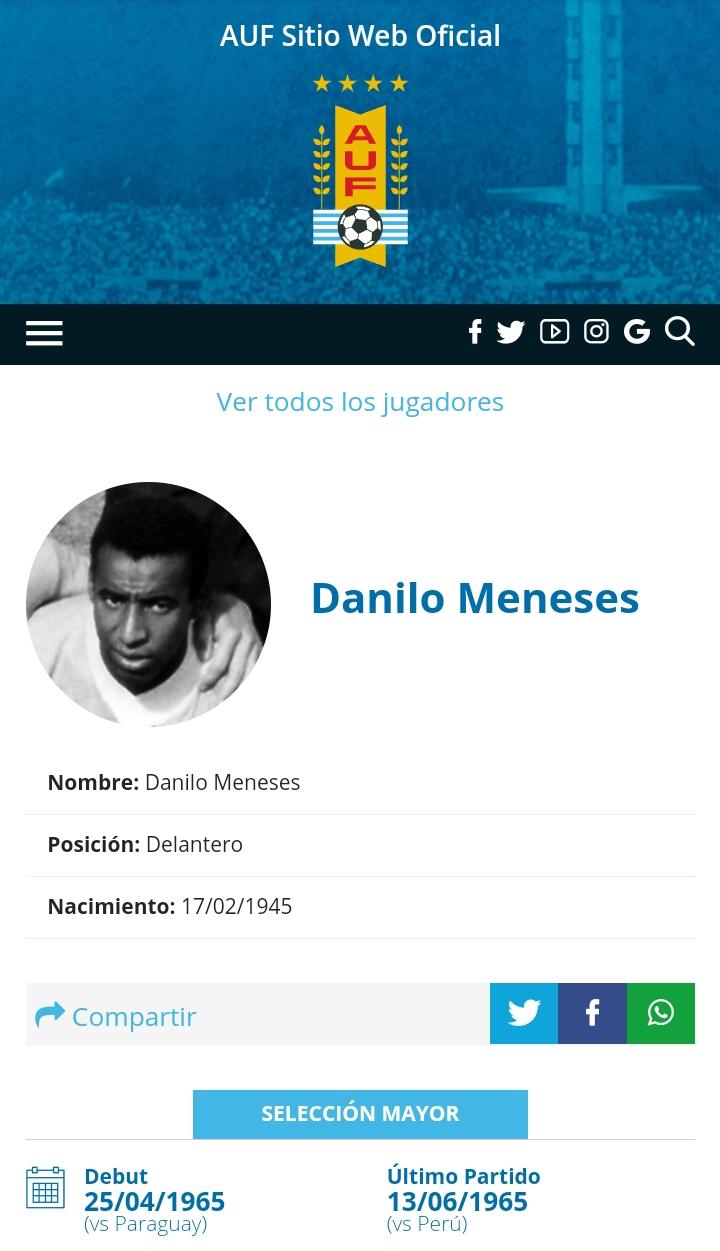Screen dimensions: 720x1251
Task: Open AUF's Instagram profile
Action: click(x=596, y=332)
